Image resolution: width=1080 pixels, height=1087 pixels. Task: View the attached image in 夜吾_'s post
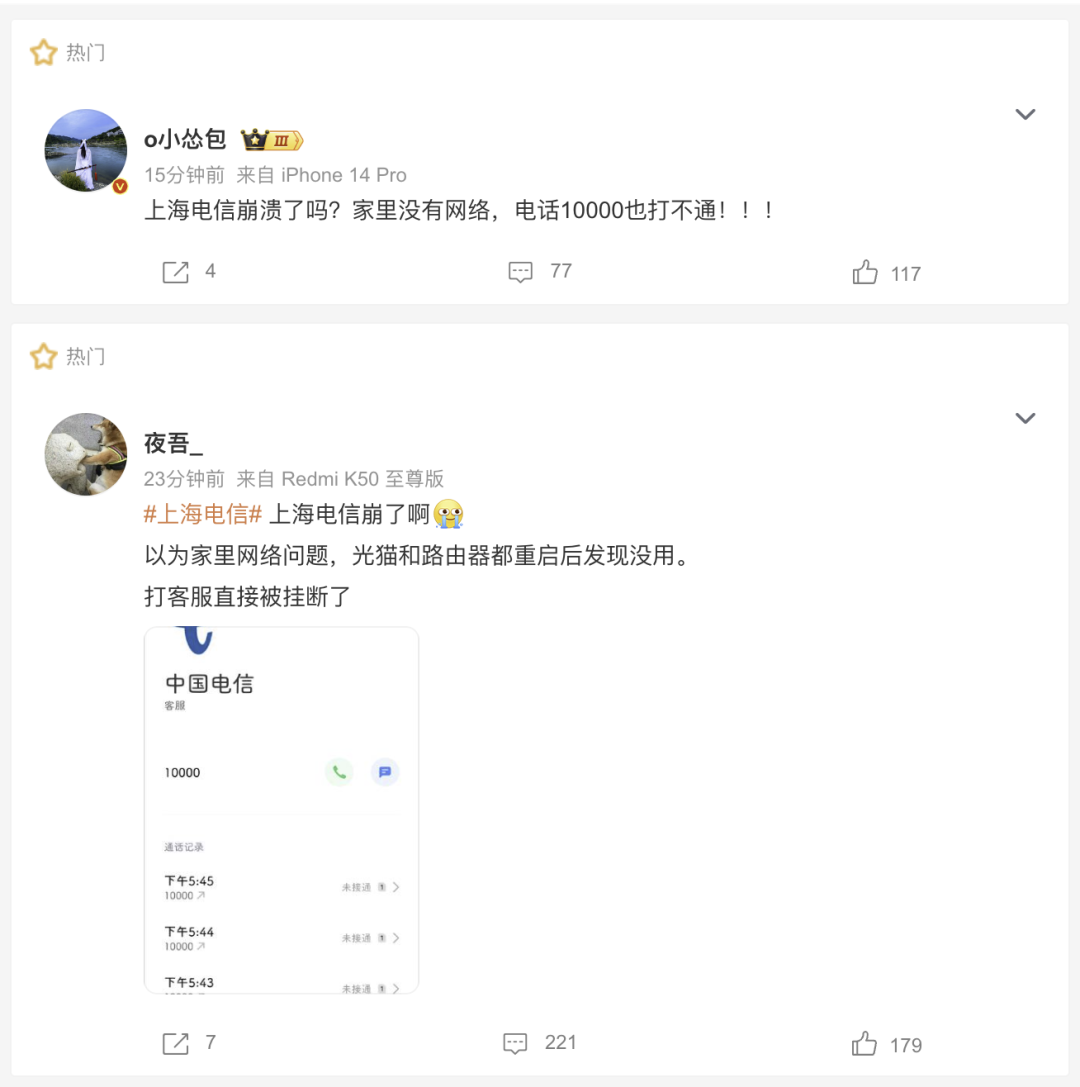point(281,810)
